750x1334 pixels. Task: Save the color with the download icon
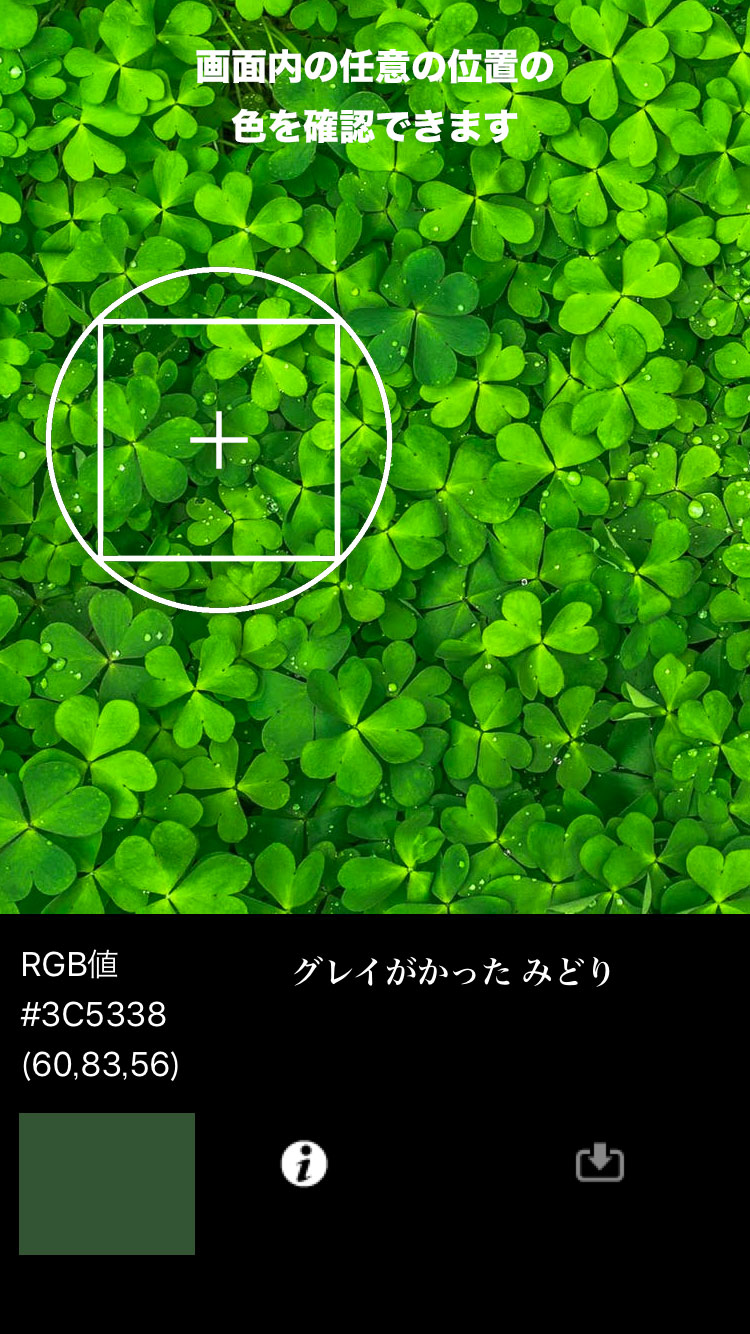pos(600,1163)
